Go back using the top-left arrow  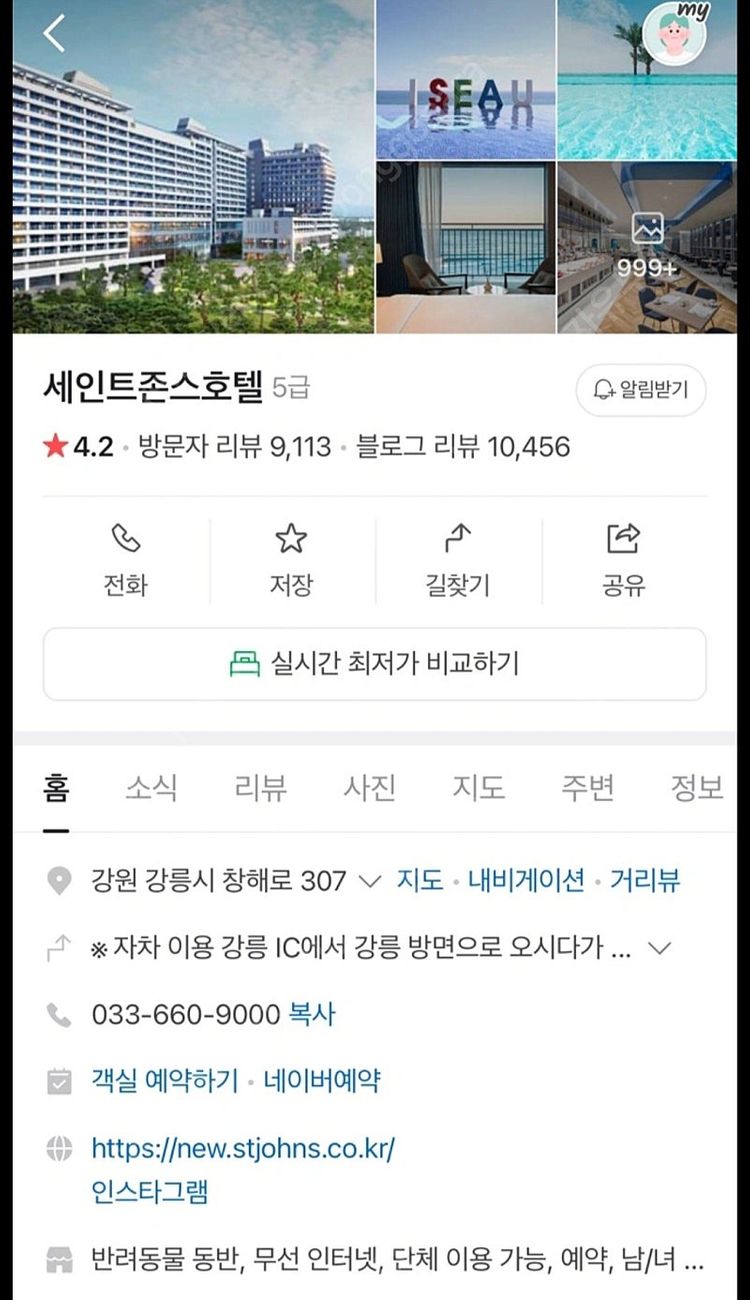54,34
